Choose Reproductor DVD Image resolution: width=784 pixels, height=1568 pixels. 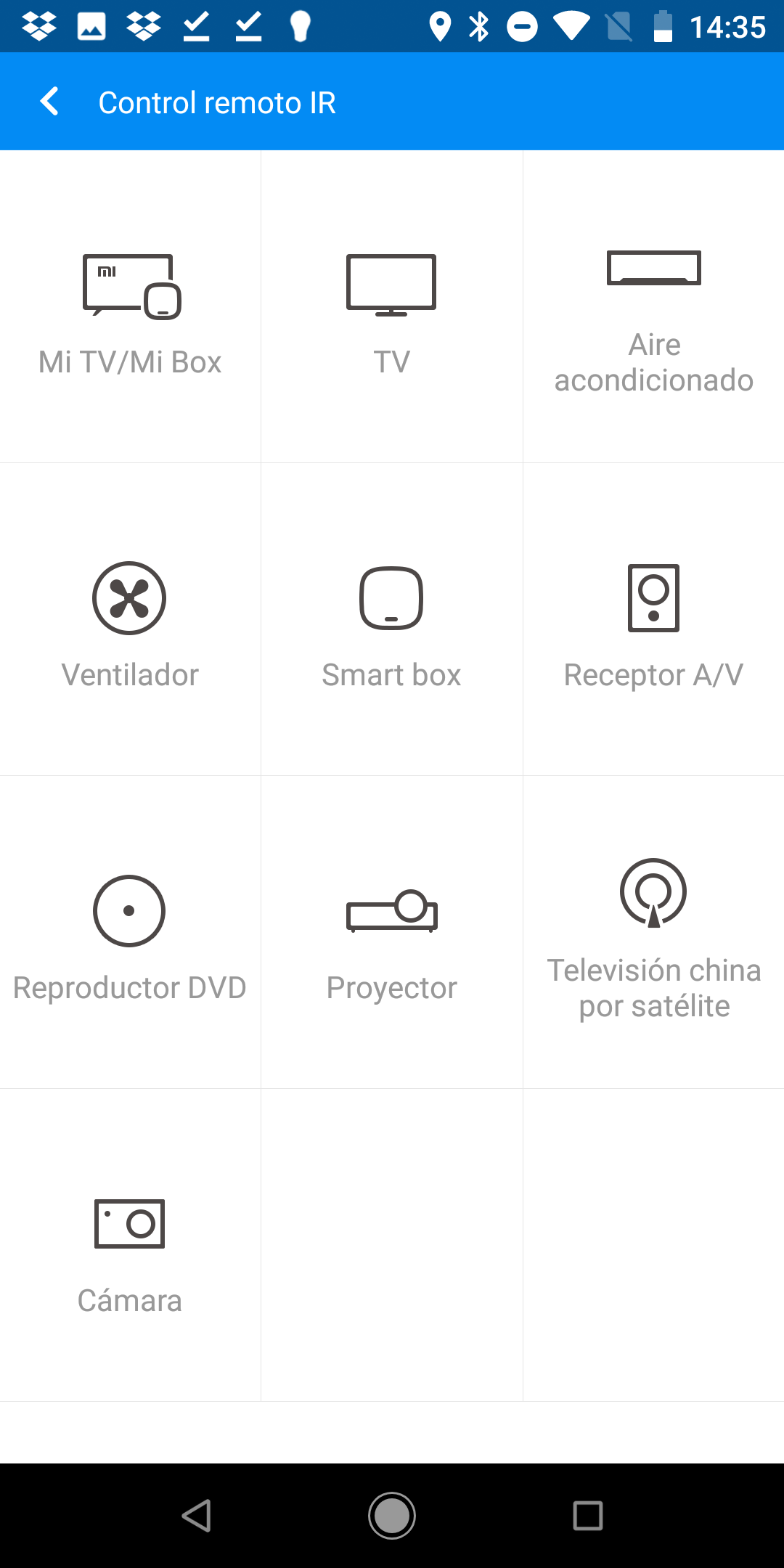point(130,932)
